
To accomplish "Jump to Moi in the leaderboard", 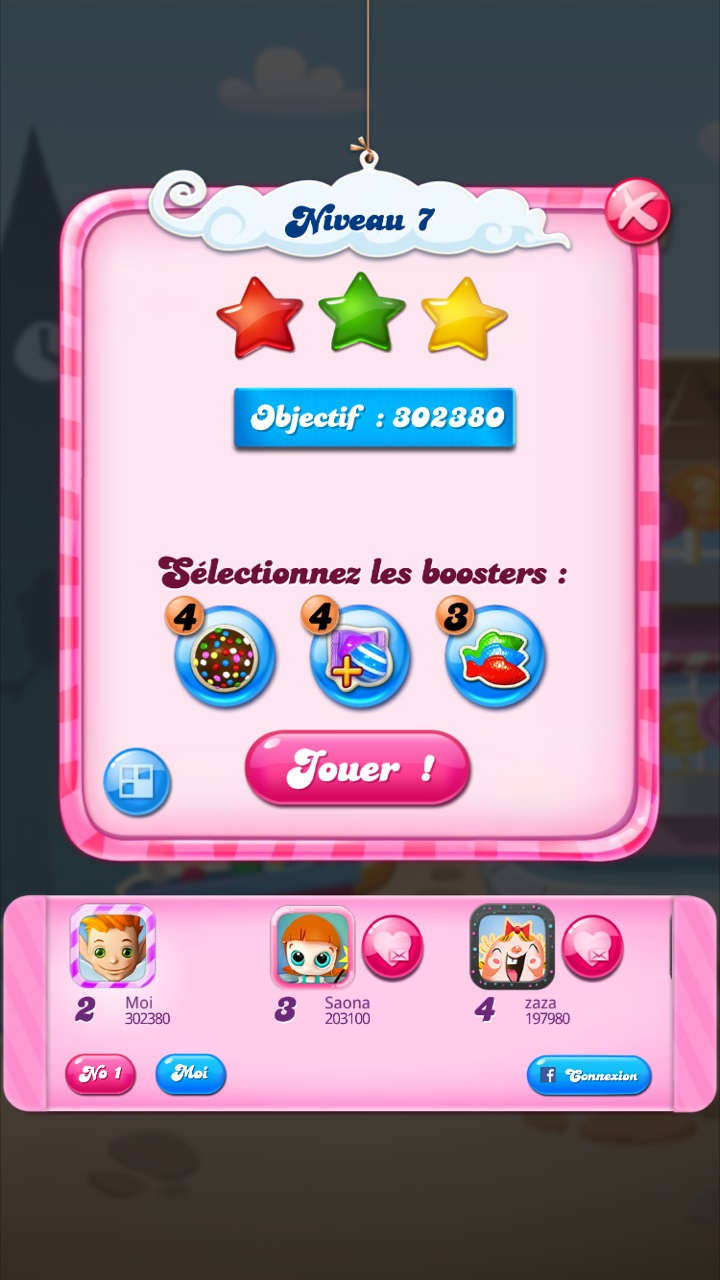I will click(190, 1074).
